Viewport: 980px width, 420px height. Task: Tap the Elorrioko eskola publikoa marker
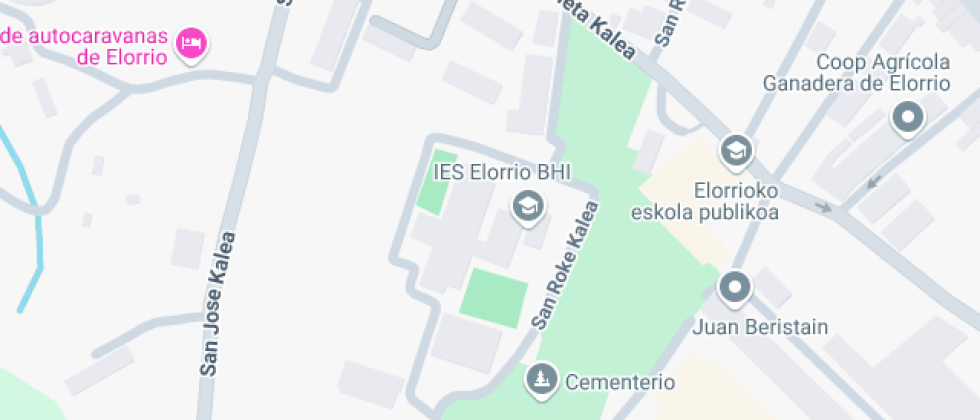[x=736, y=153]
